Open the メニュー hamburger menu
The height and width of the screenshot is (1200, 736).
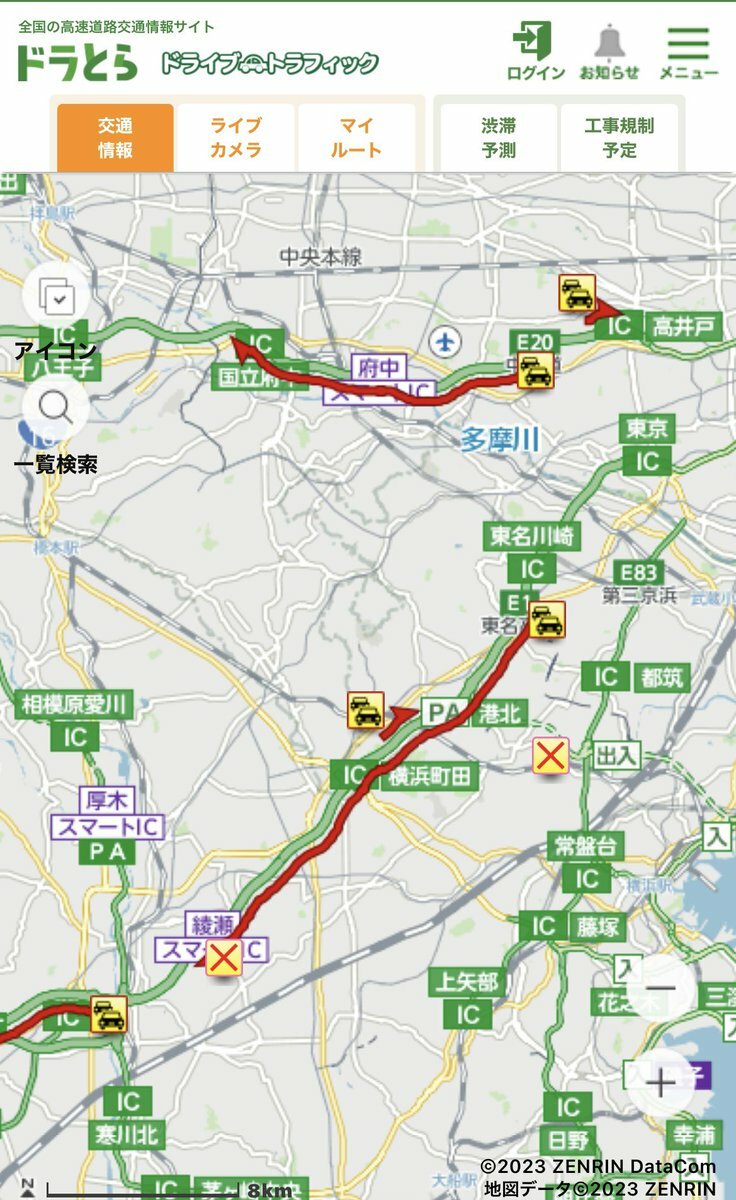688,51
